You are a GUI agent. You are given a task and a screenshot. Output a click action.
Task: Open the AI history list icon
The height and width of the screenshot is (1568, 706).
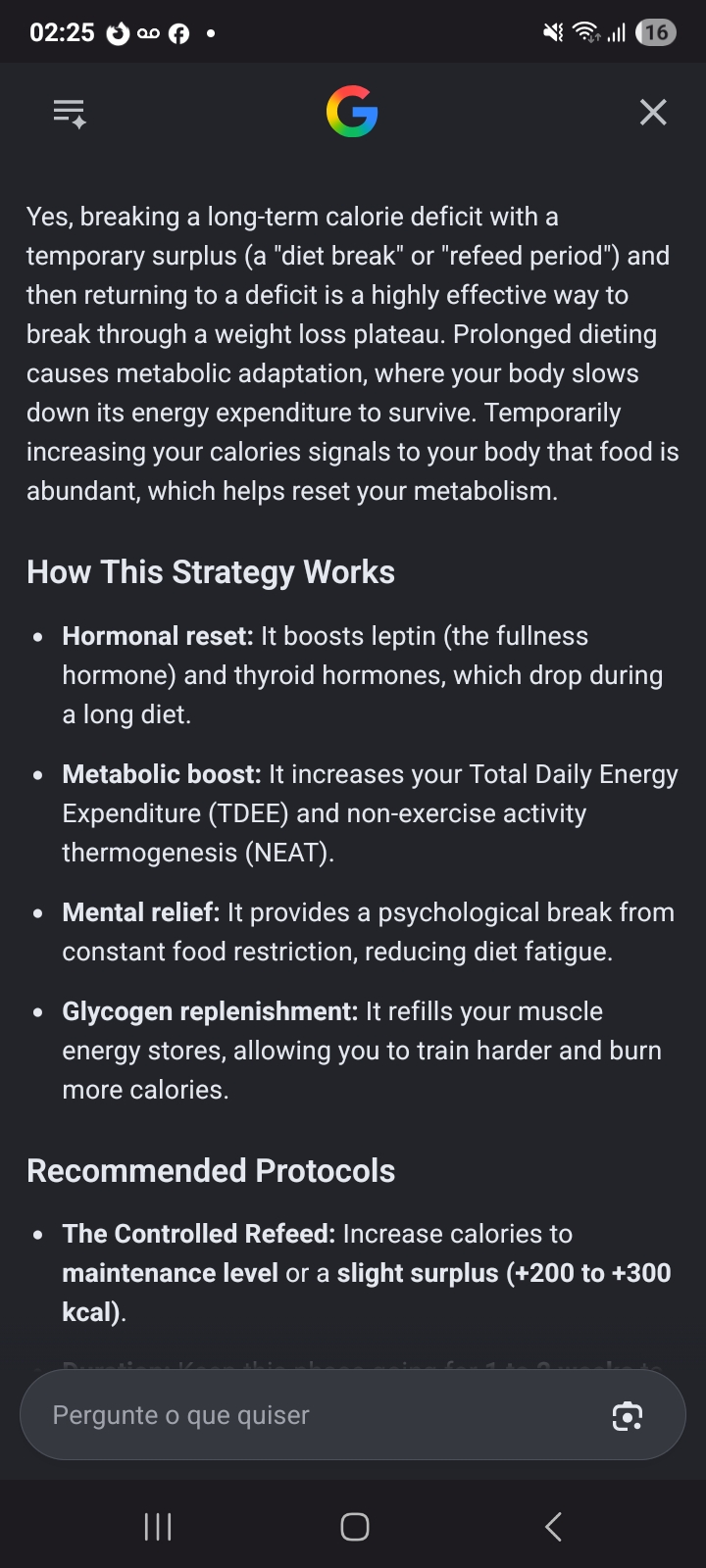coord(70,113)
